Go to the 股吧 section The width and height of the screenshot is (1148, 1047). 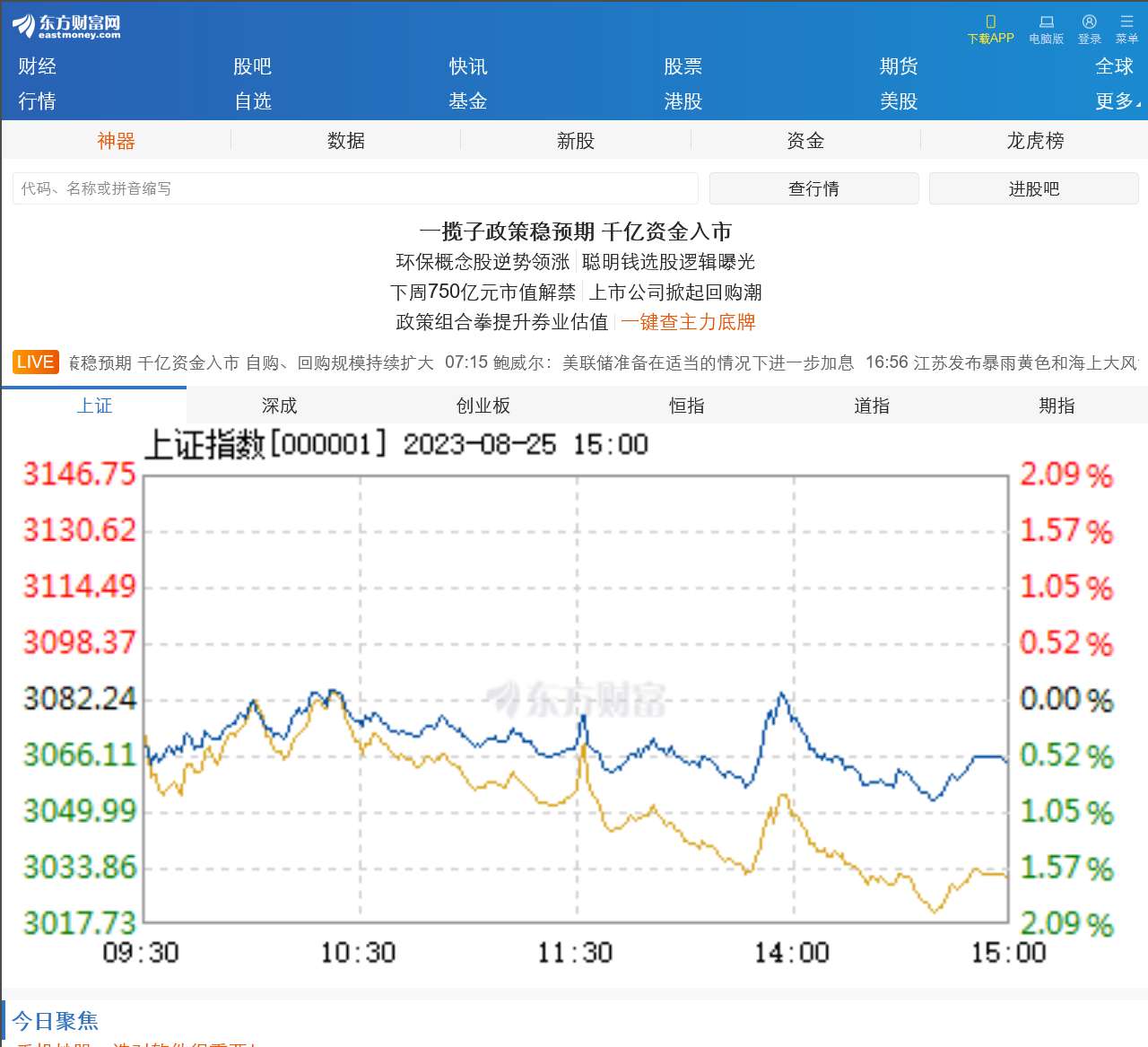252,66
